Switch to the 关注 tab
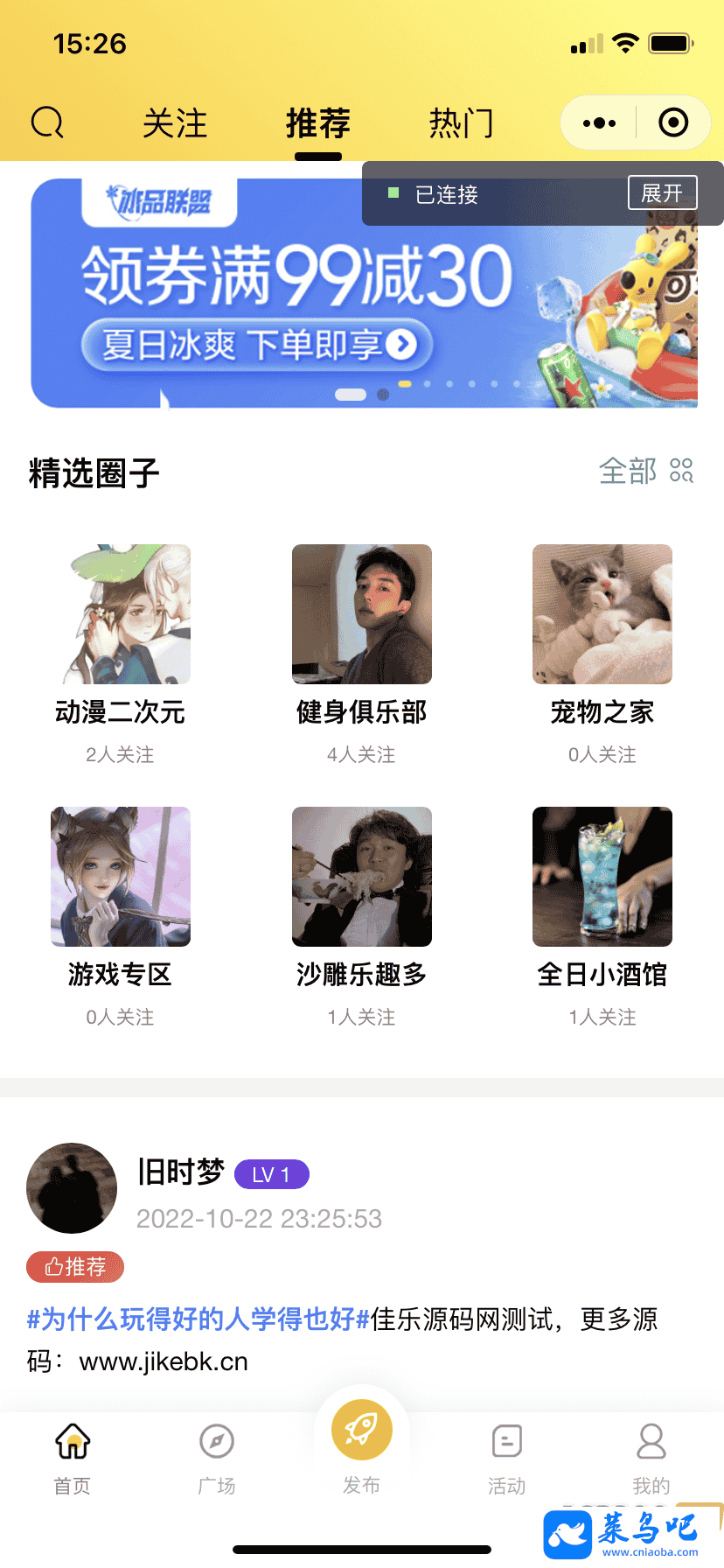The image size is (724, 1568). pyautogui.click(x=175, y=123)
